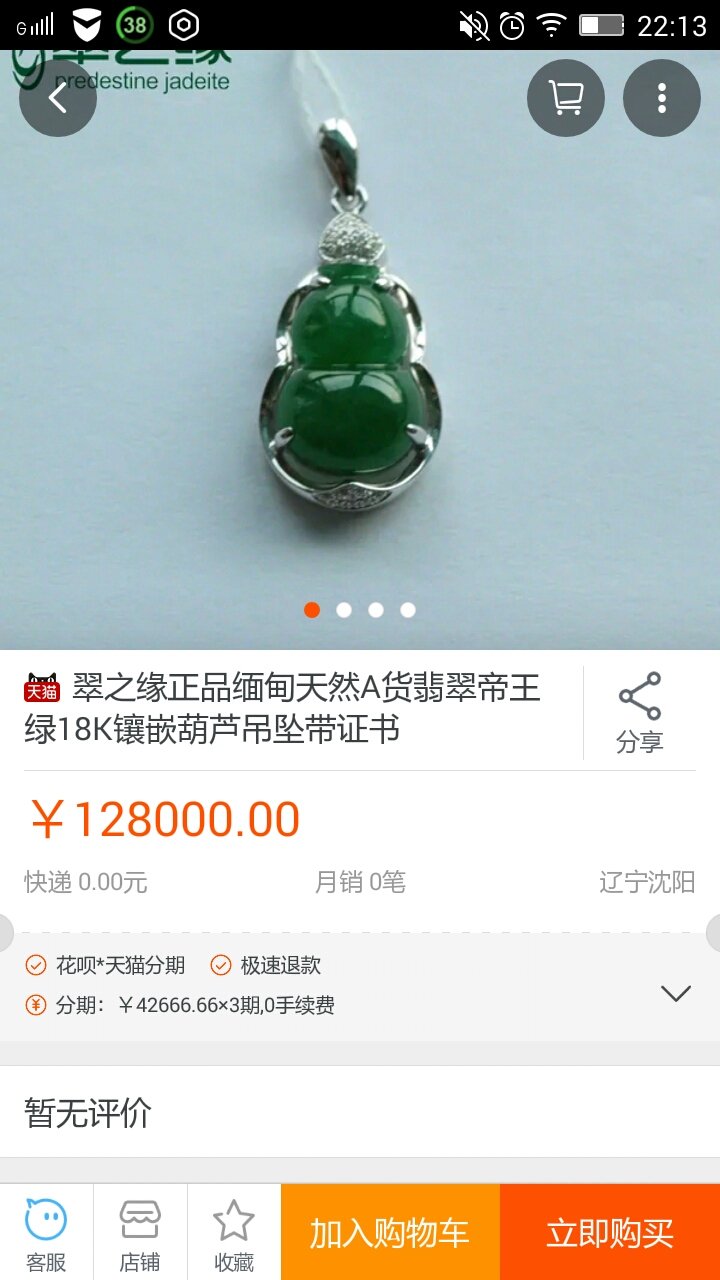Screen dimensions: 720x1280
Task: Tap 加入购物车 to add to cart
Action: tap(390, 1232)
